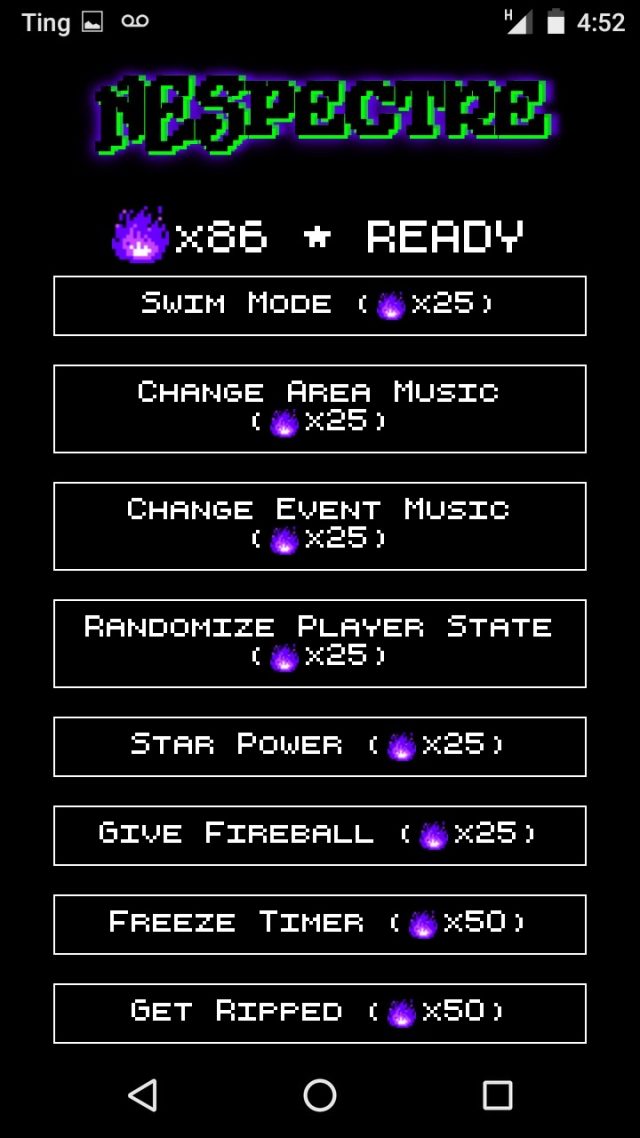The width and height of the screenshot is (640, 1138).
Task: Go back using the navigation bar
Action: [143, 1095]
